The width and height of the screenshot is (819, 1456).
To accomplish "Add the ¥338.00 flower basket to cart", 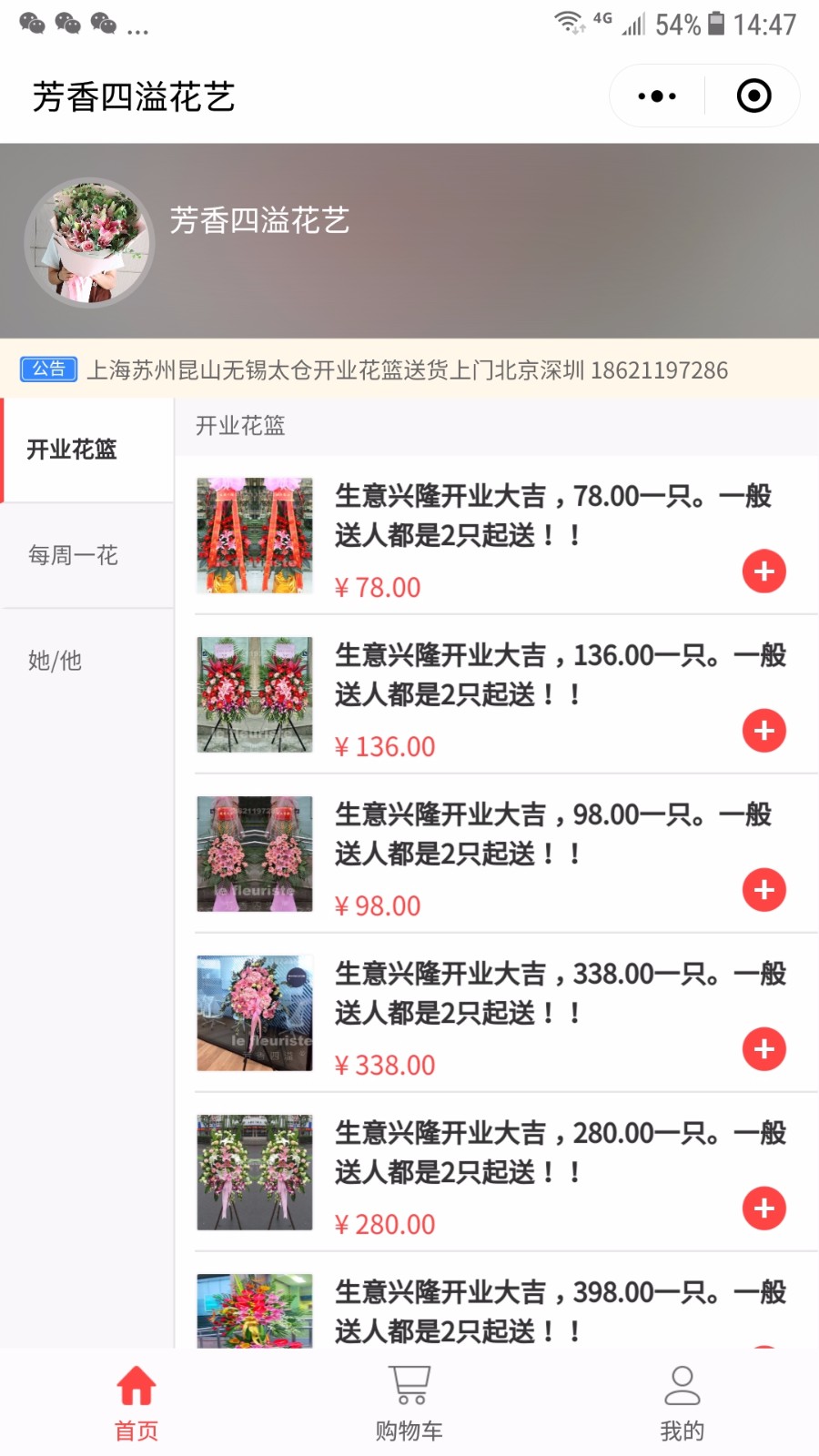I will coord(764,1049).
